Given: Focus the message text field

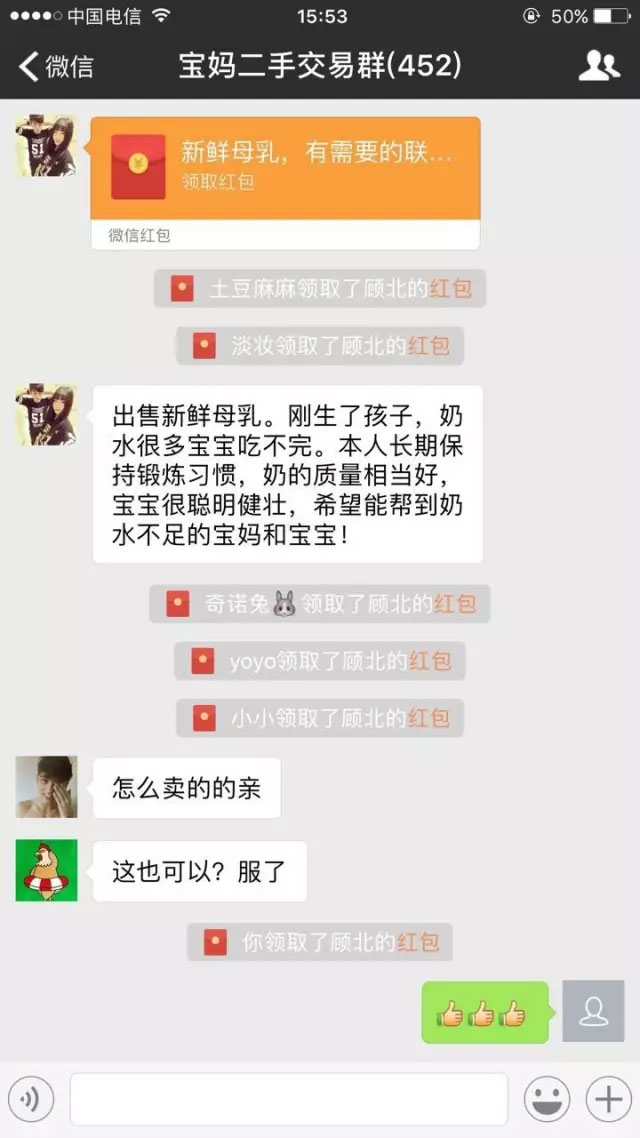Looking at the screenshot, I should pyautogui.click(x=288, y=1100).
